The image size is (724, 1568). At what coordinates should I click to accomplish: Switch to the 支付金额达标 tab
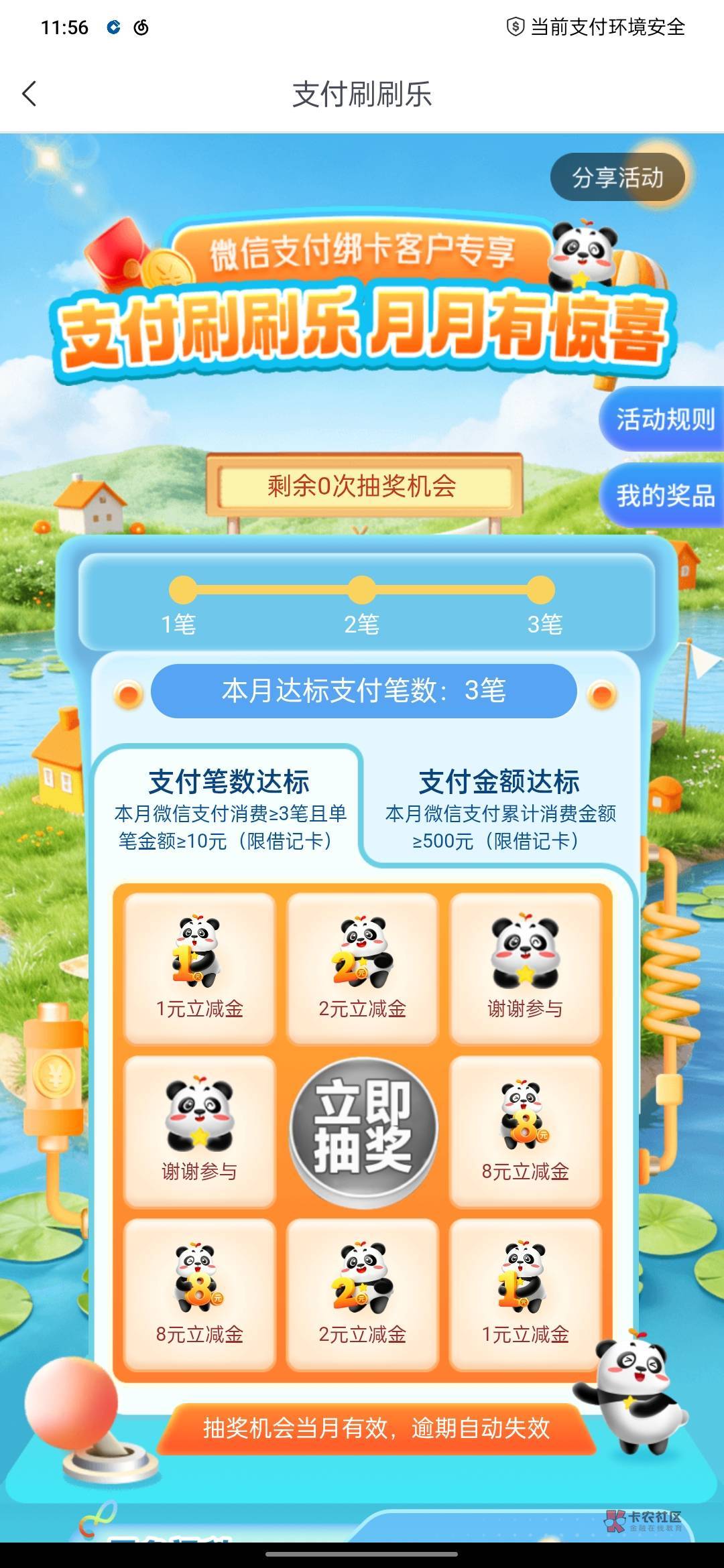click(x=499, y=809)
